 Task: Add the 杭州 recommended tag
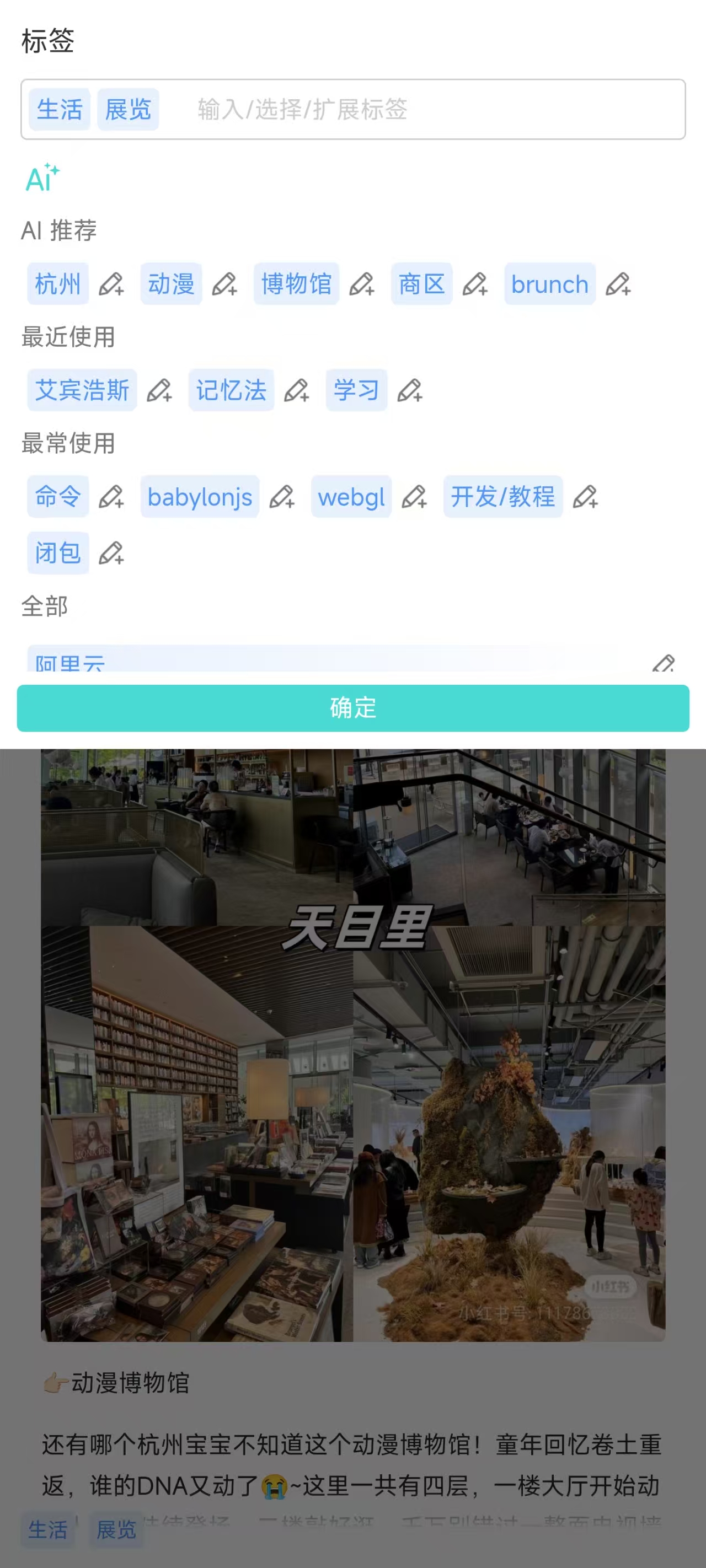pos(58,283)
